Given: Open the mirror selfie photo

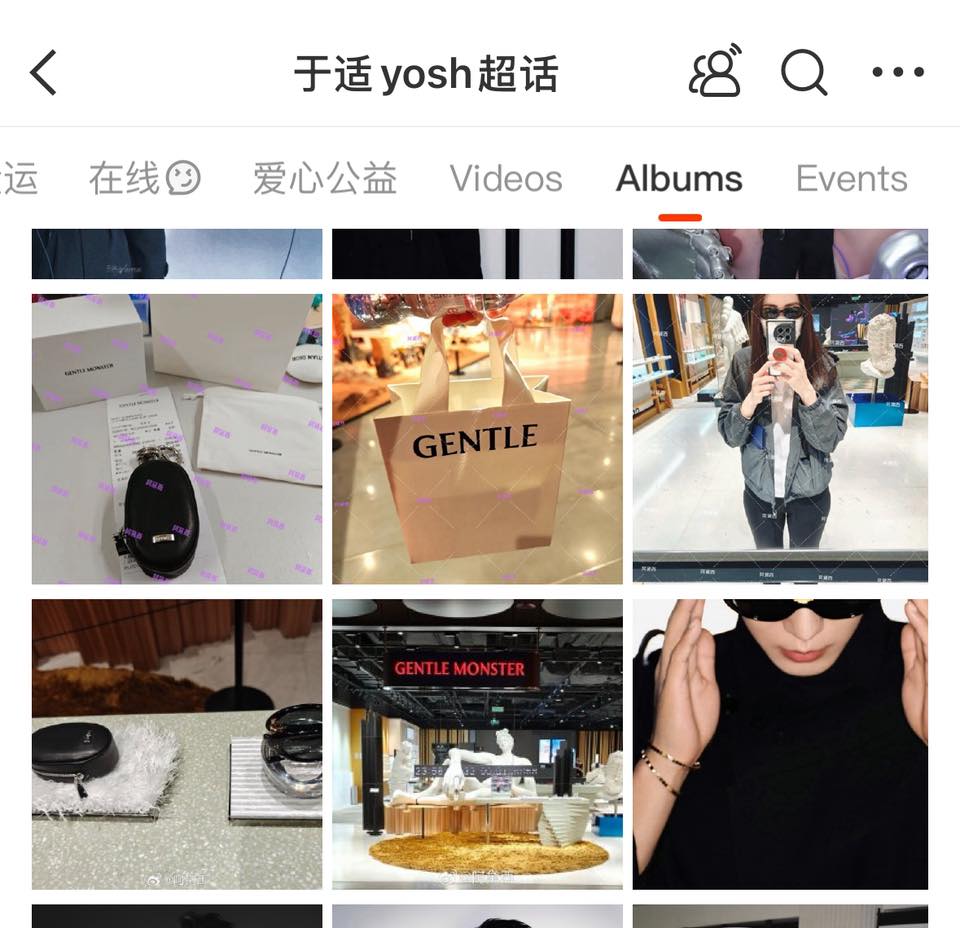Looking at the screenshot, I should coord(780,439).
